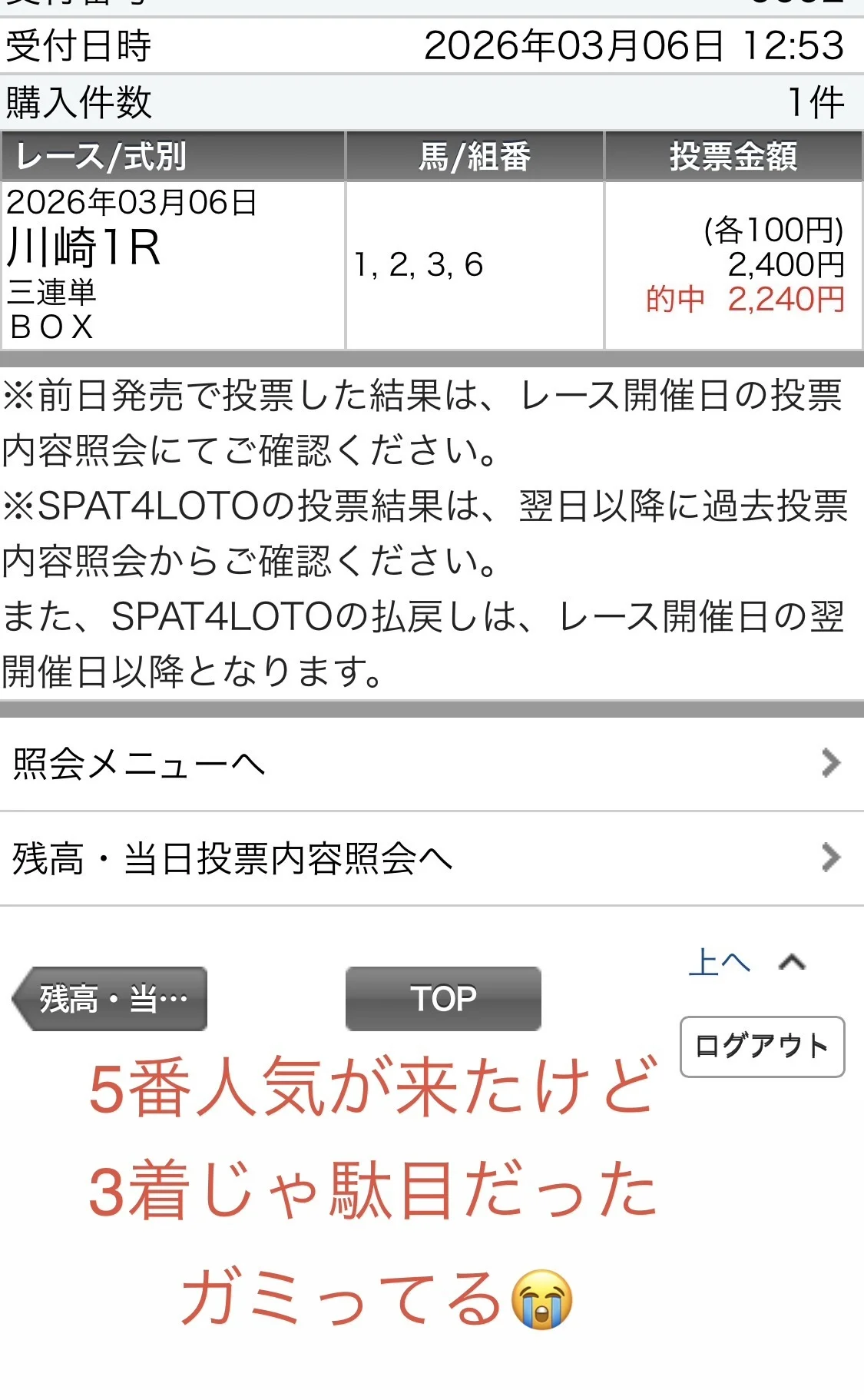The height and width of the screenshot is (1400, 864).
Task: Go to 残高・当日投票内容照会へ row
Action: (430, 858)
